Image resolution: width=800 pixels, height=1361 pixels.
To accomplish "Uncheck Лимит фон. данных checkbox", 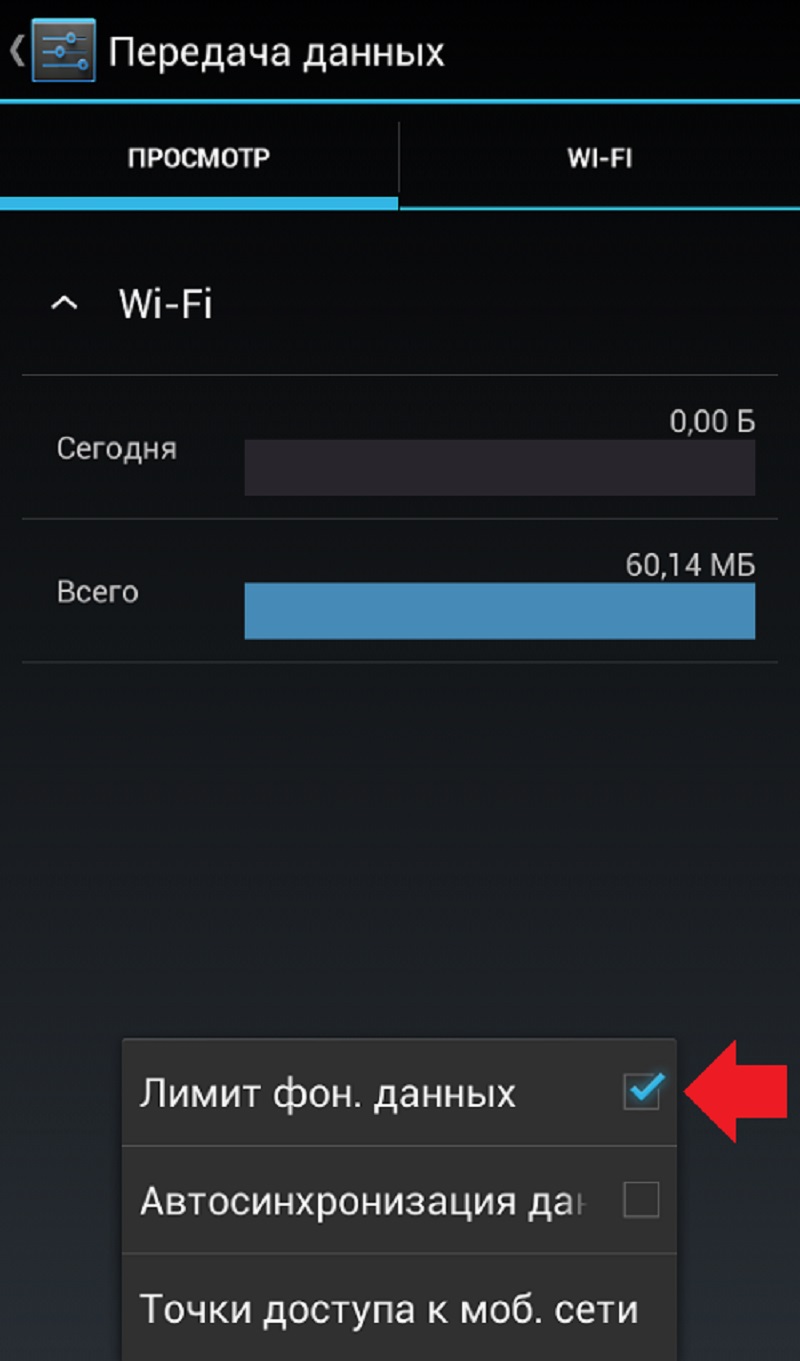I will click(642, 1090).
